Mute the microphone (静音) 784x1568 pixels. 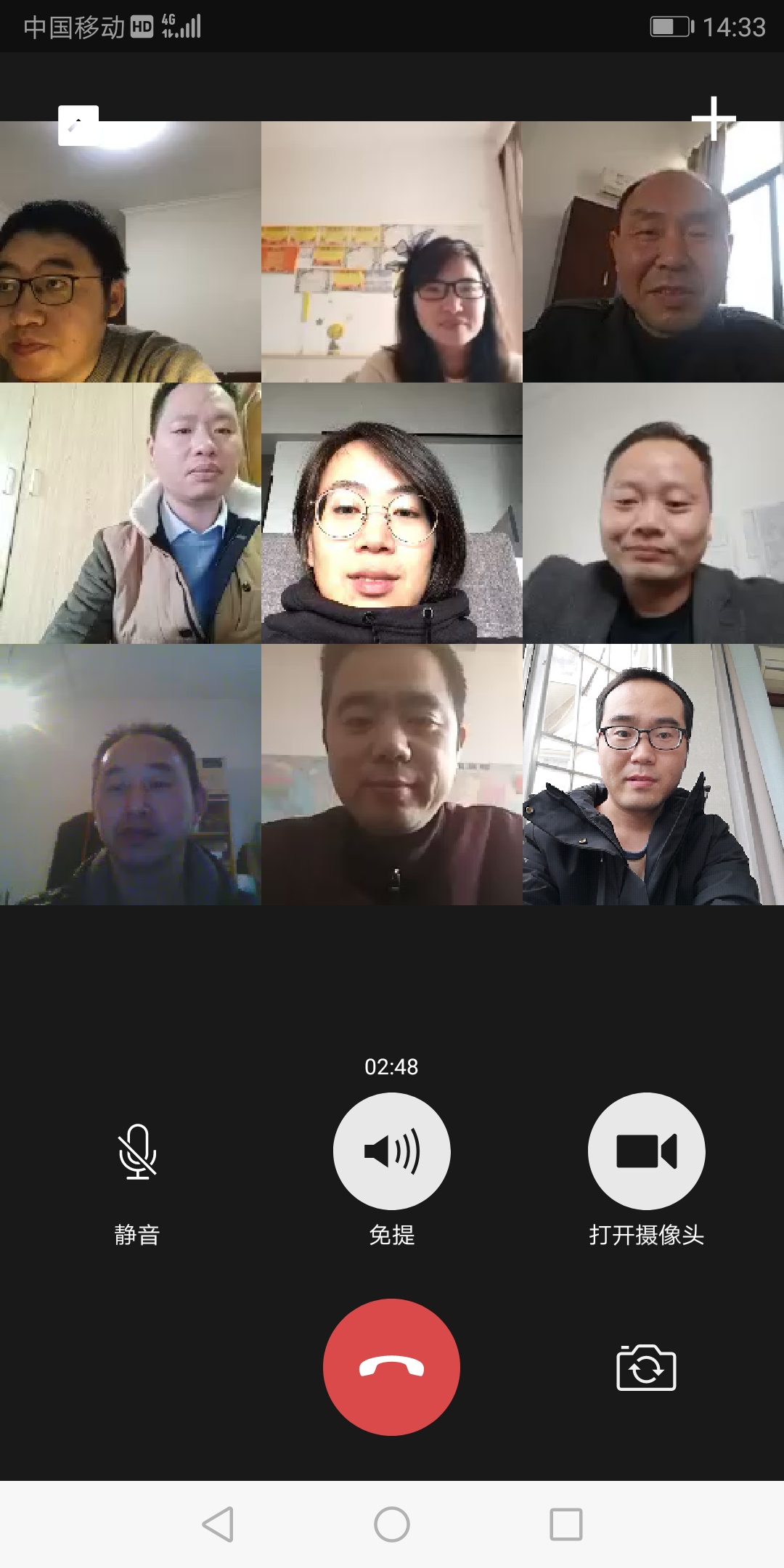tap(137, 1152)
